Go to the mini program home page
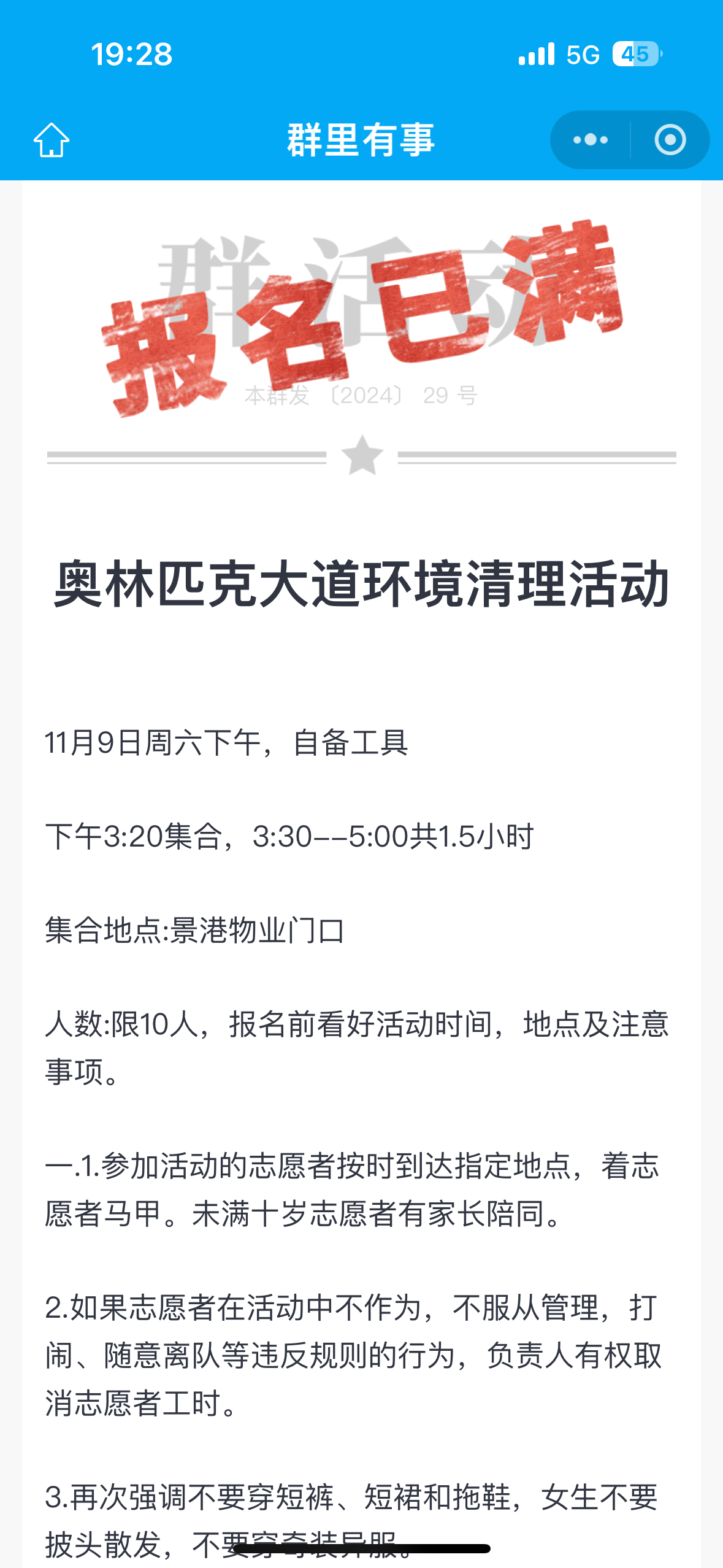This screenshot has width=723, height=1568. pos(52,140)
